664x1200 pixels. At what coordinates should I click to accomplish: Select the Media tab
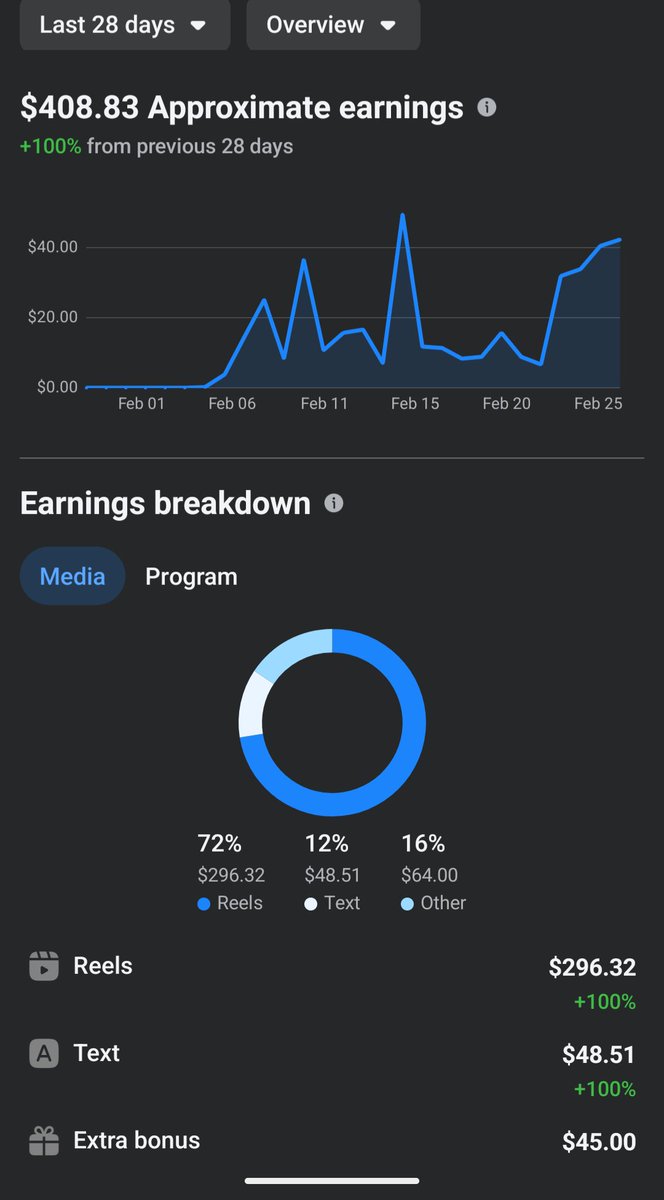pyautogui.click(x=72, y=576)
